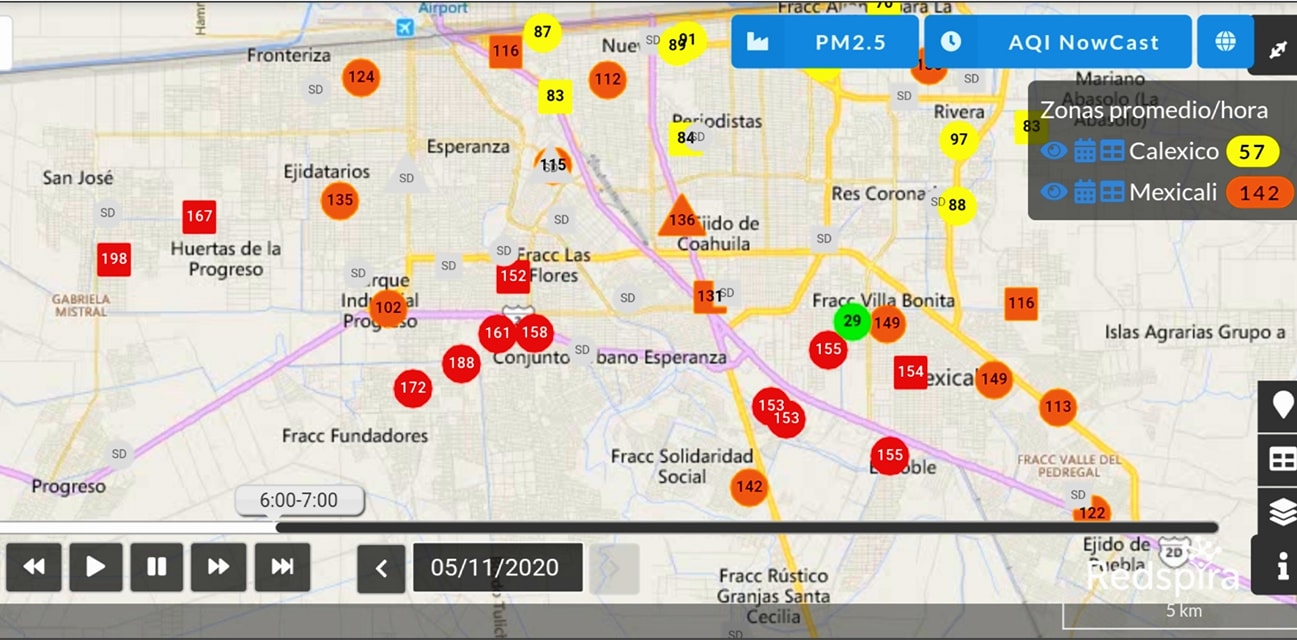Fast forward the timeline
1297x640 pixels.
tap(218, 567)
